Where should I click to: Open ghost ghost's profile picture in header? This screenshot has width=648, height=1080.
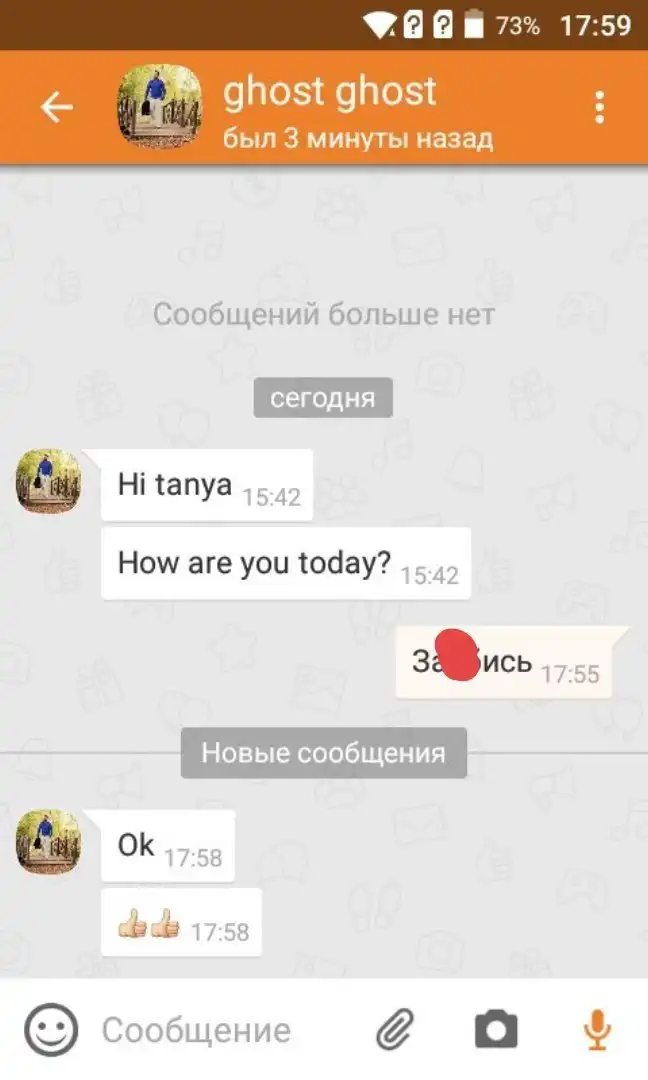point(159,107)
